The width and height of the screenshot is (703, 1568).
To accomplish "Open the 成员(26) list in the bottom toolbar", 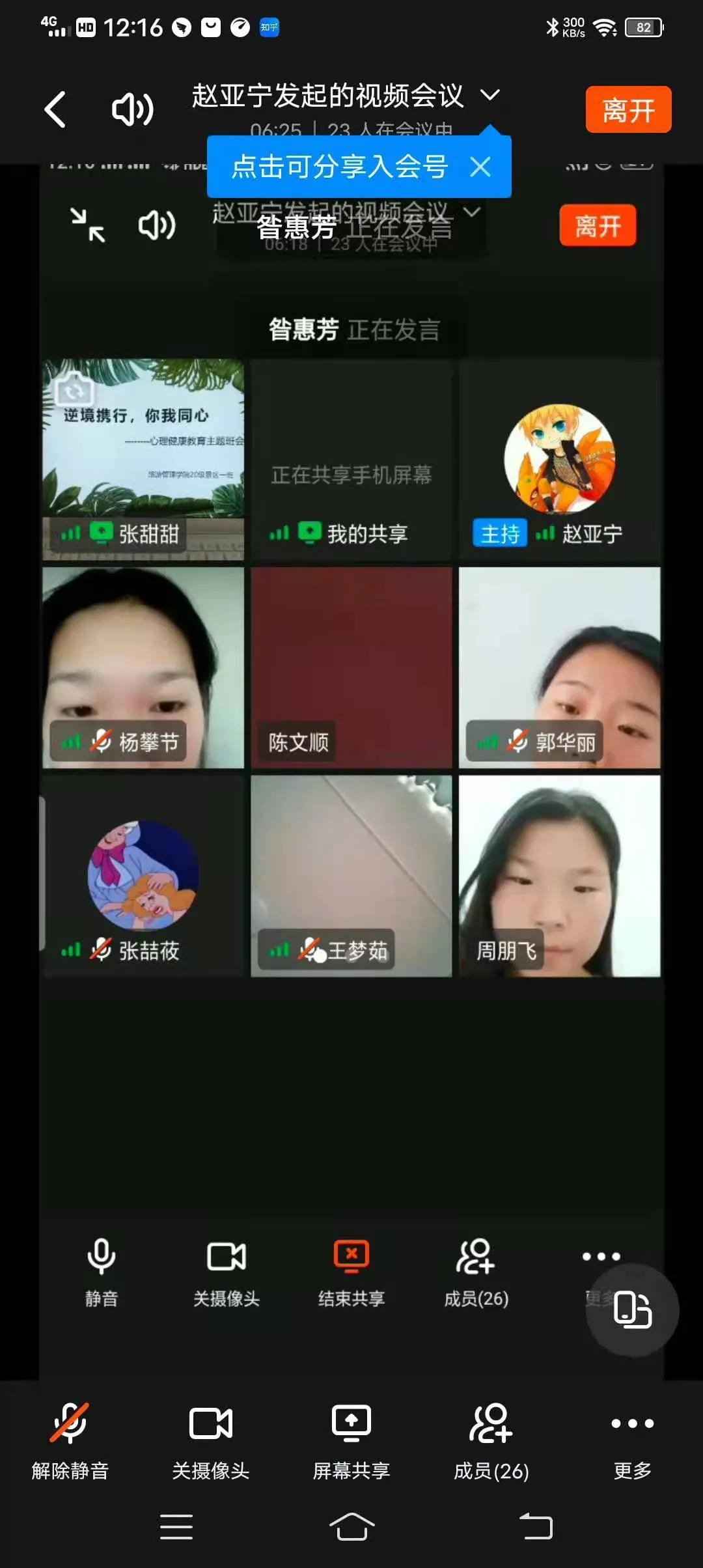I will pos(491,1438).
